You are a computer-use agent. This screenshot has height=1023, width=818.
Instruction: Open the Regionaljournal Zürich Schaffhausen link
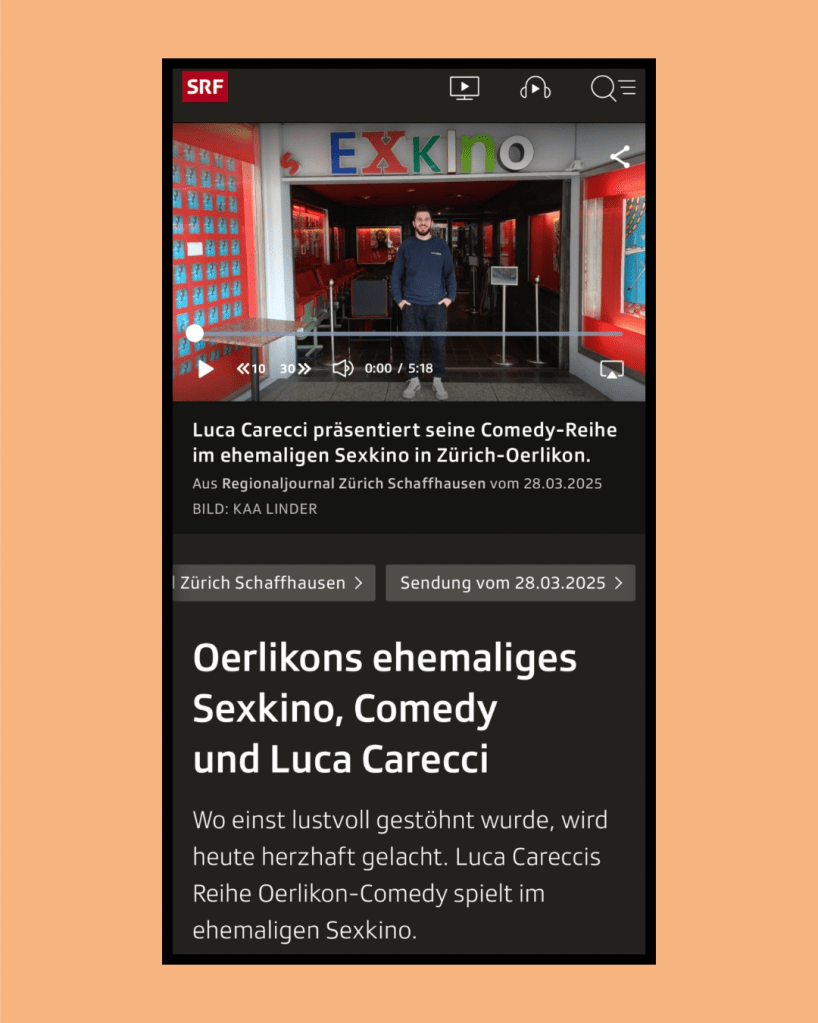[x=353, y=484]
